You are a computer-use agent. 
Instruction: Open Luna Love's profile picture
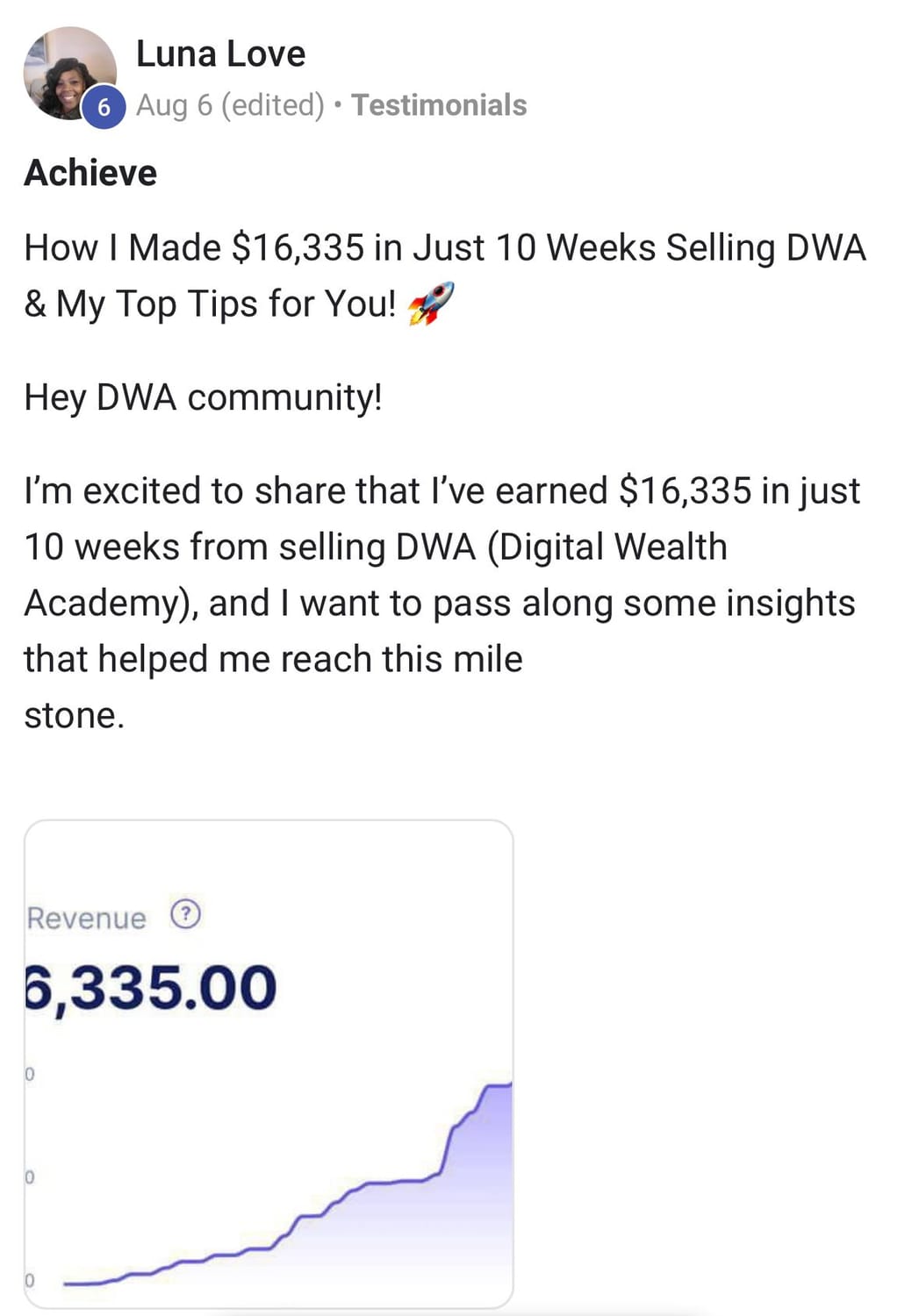point(68,74)
